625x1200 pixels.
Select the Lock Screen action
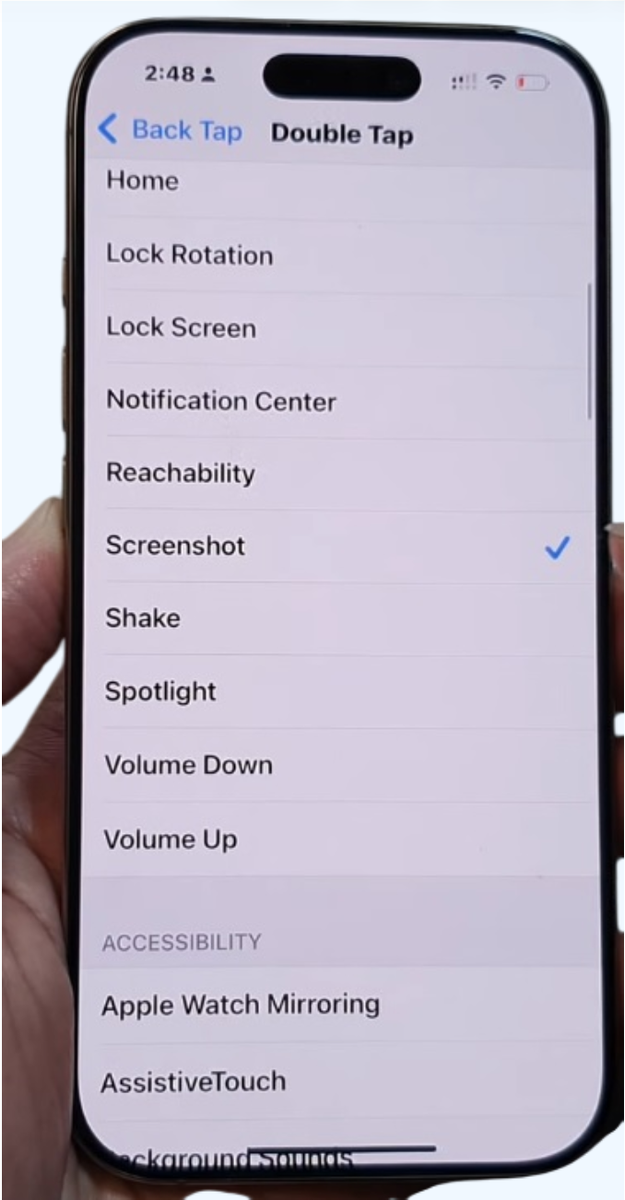(x=181, y=328)
